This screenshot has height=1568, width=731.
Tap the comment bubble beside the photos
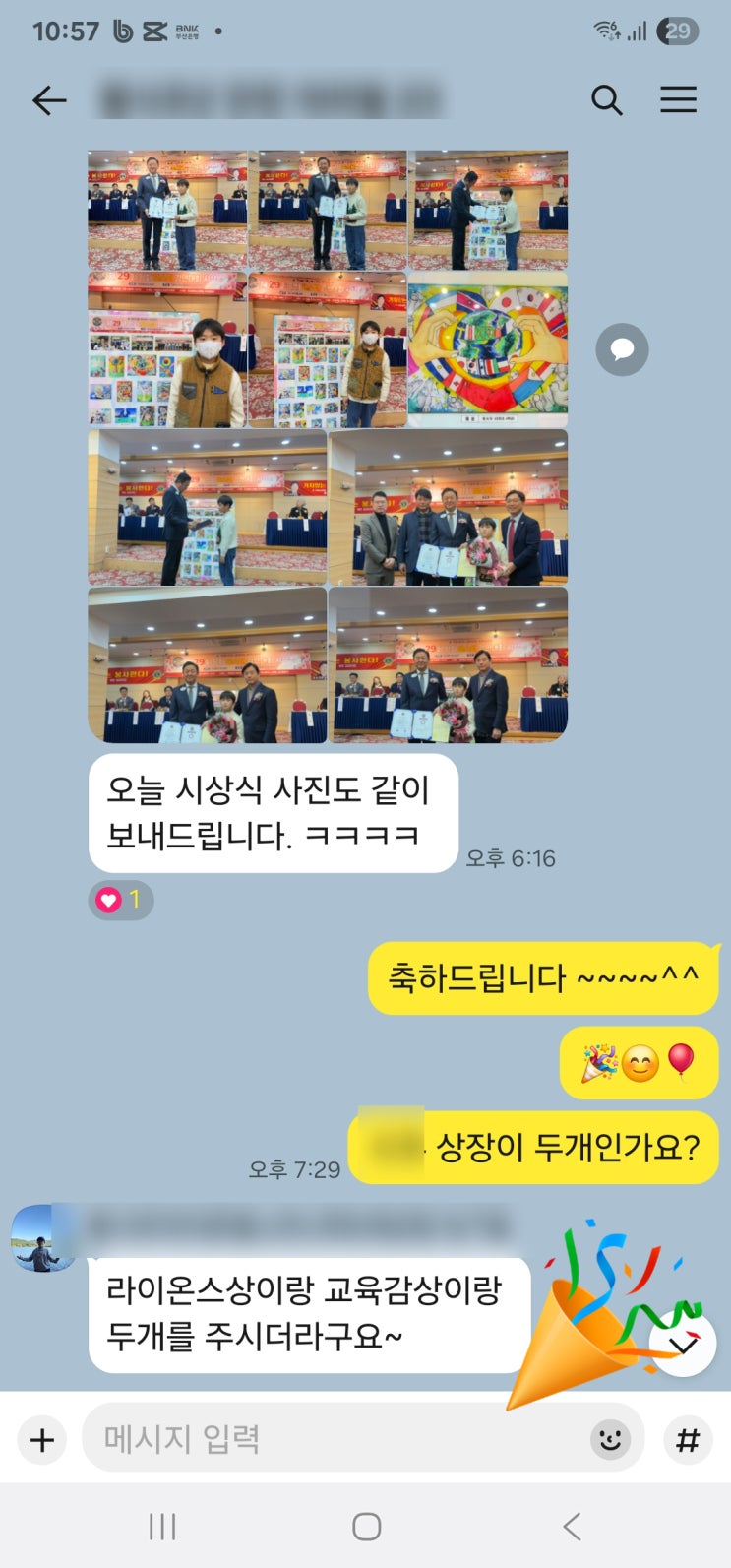(x=622, y=349)
